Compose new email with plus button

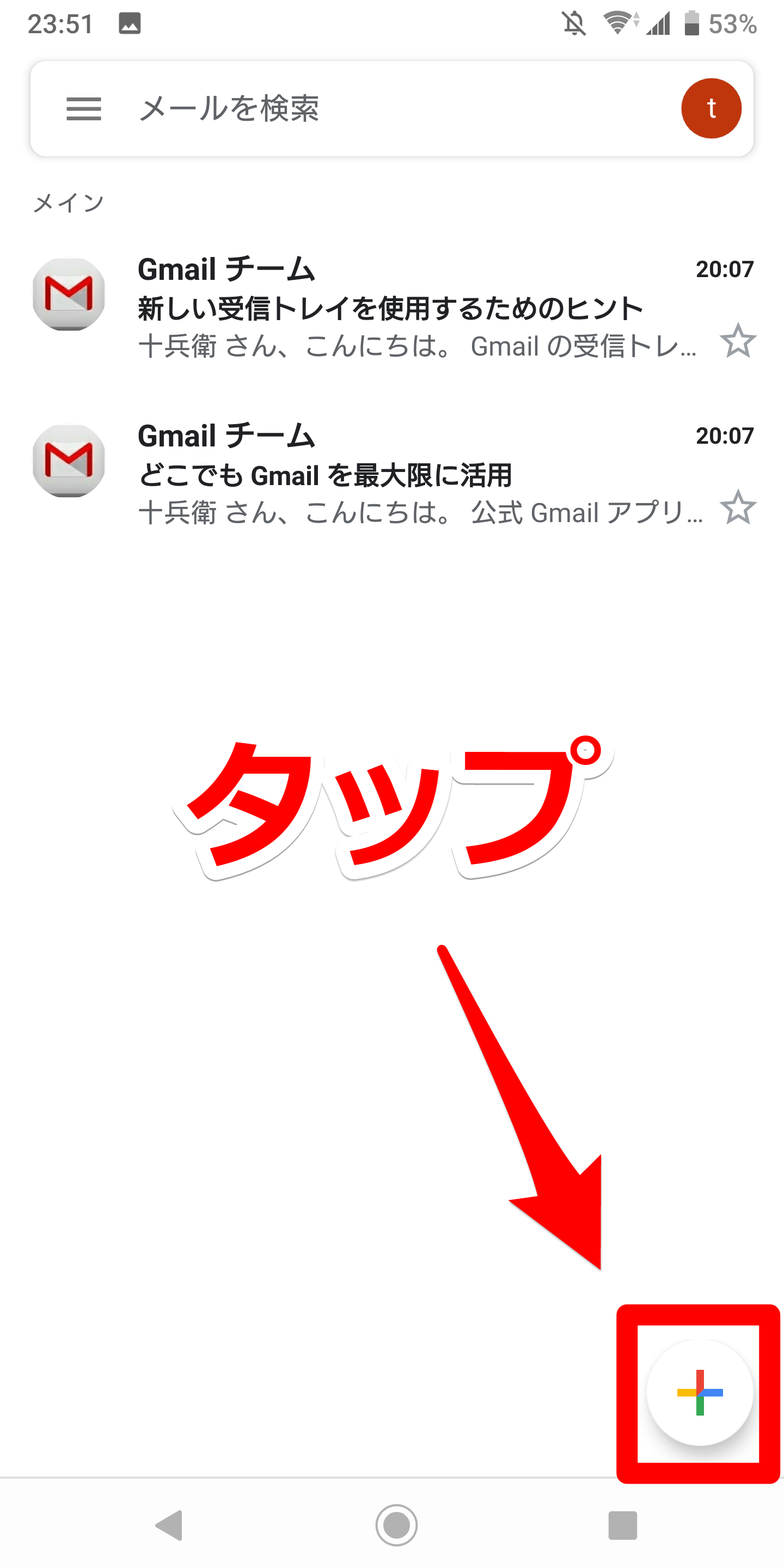coord(700,1392)
